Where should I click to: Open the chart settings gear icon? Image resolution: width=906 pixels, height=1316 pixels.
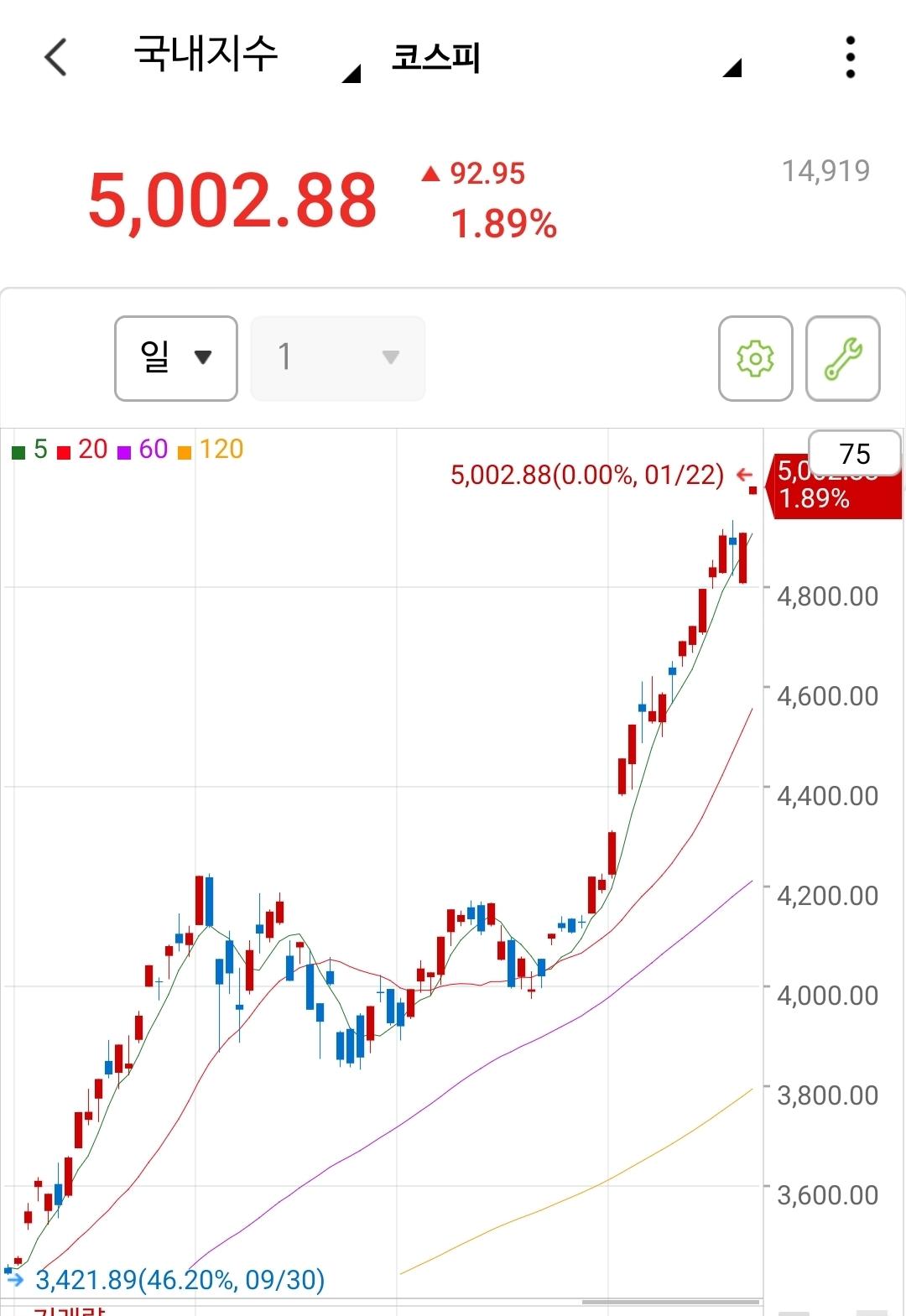click(x=754, y=358)
